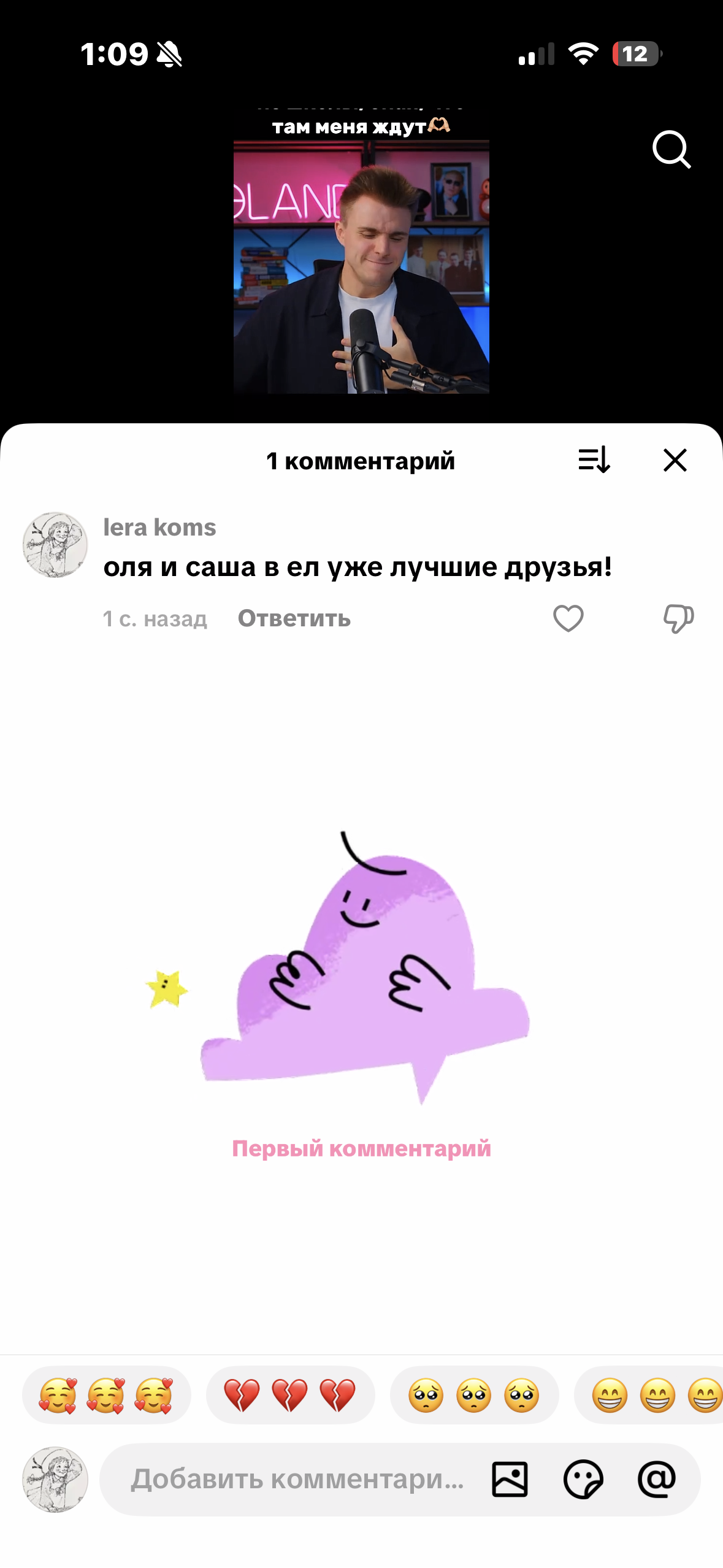723x1568 pixels.
Task: Open the sticker picker
Action: tap(583, 1479)
